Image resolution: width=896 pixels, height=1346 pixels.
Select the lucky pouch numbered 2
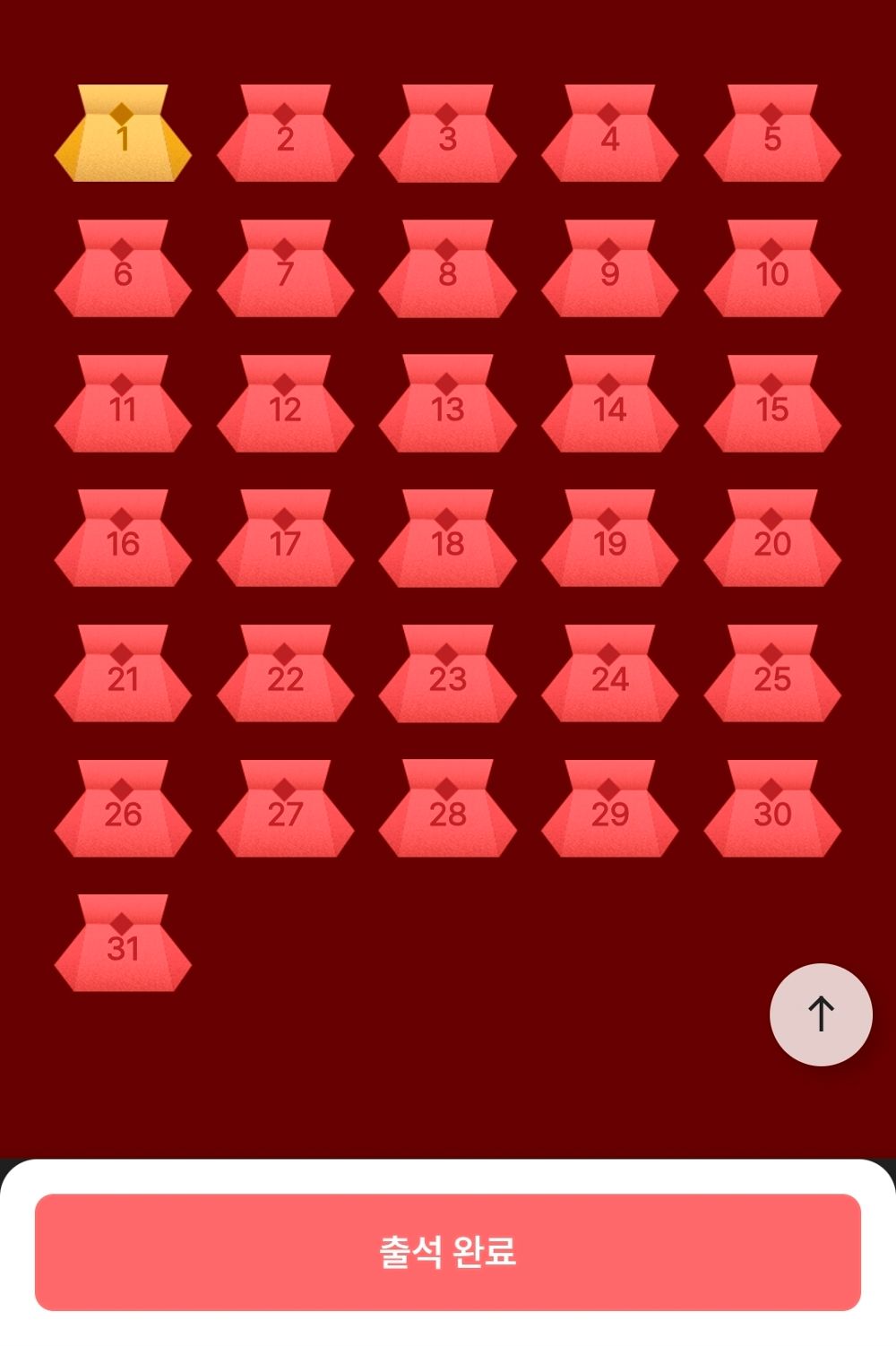tap(285, 136)
